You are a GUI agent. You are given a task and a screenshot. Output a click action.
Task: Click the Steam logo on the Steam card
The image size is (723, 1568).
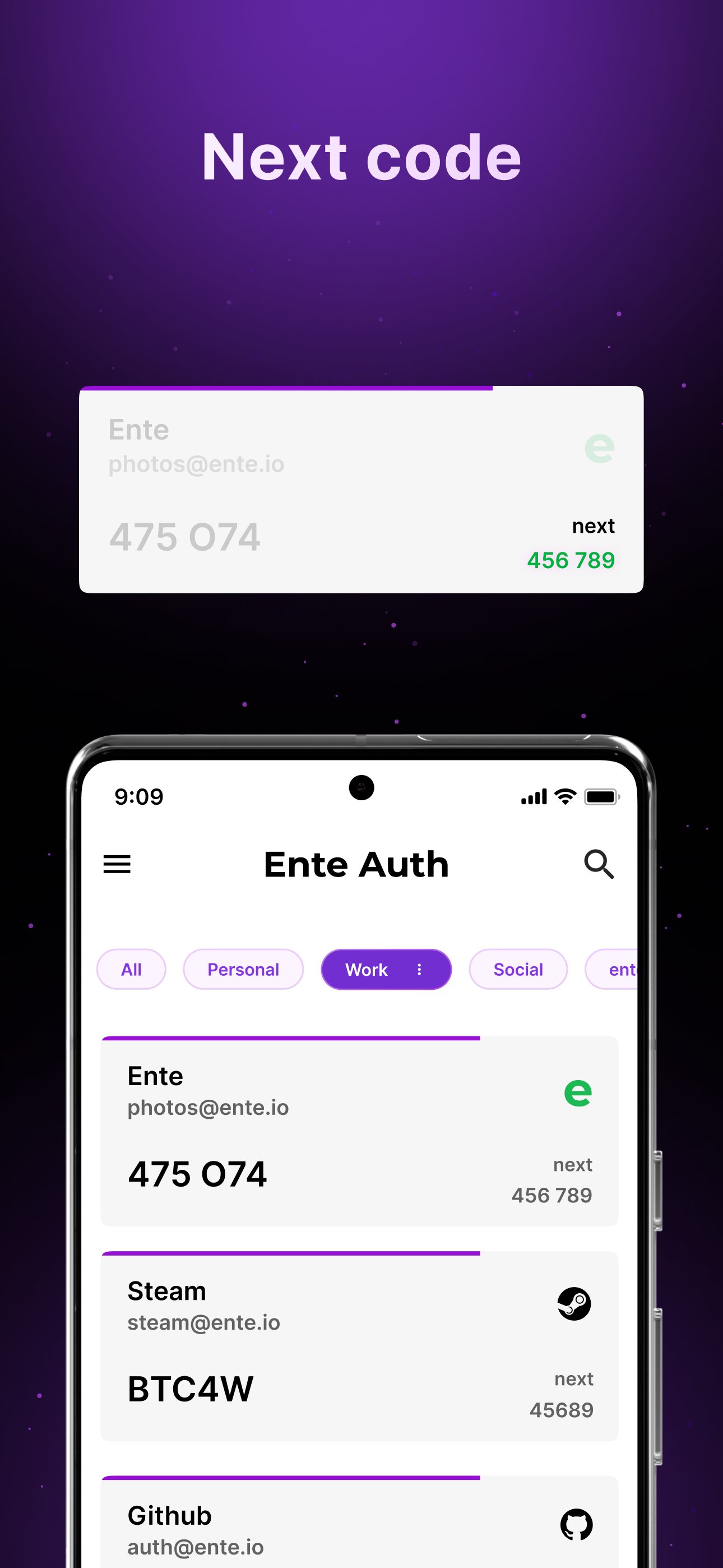(573, 1304)
